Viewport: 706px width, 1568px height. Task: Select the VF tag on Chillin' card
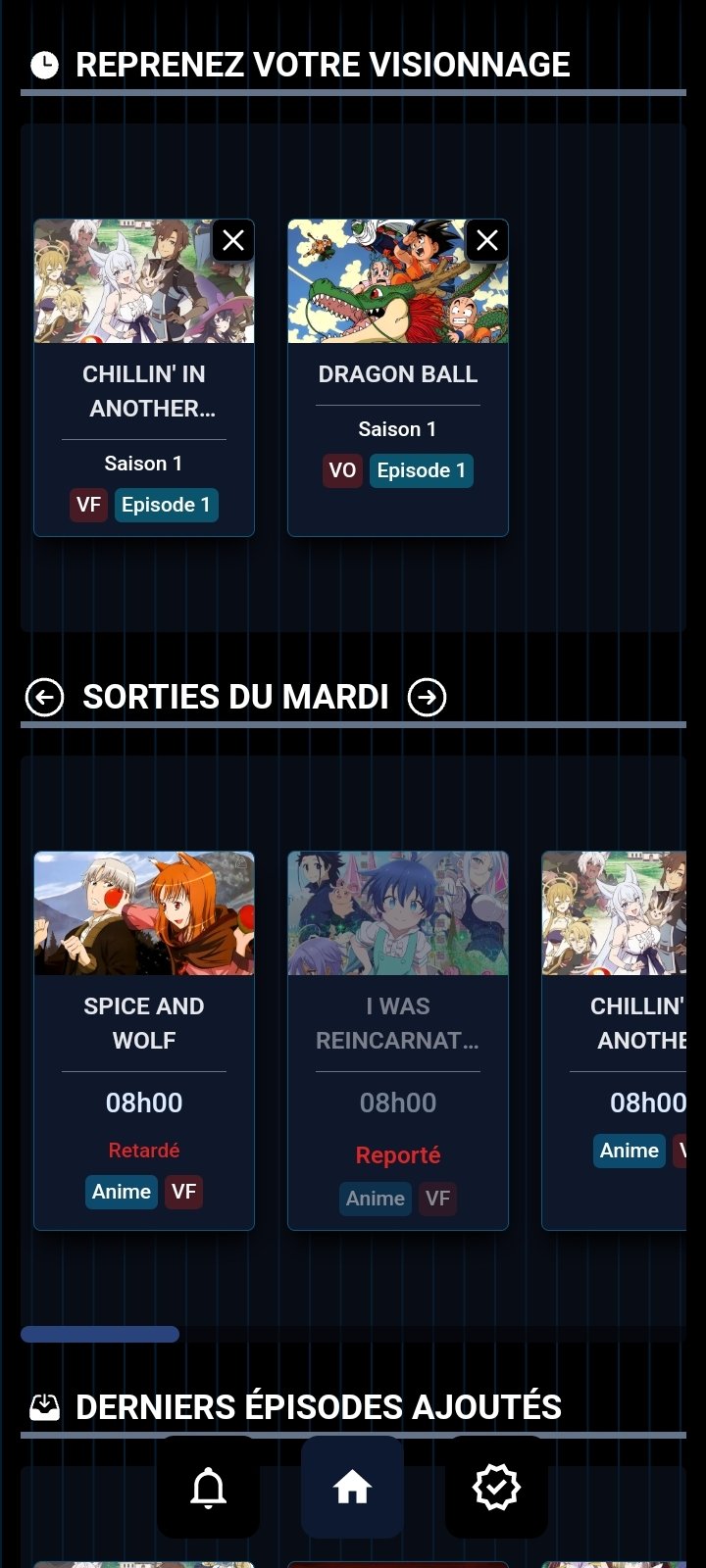tap(89, 505)
